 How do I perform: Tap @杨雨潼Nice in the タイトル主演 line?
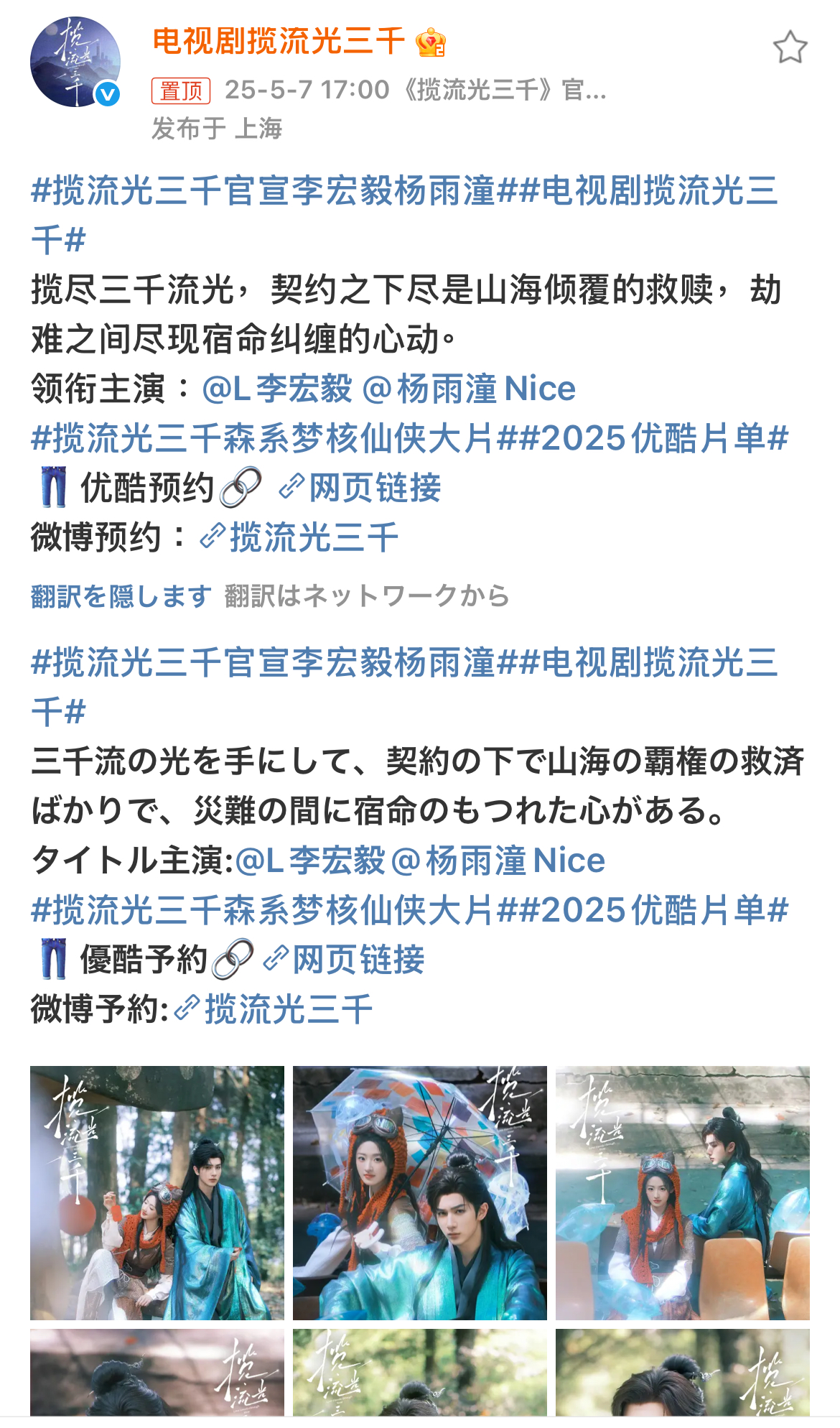click(498, 861)
